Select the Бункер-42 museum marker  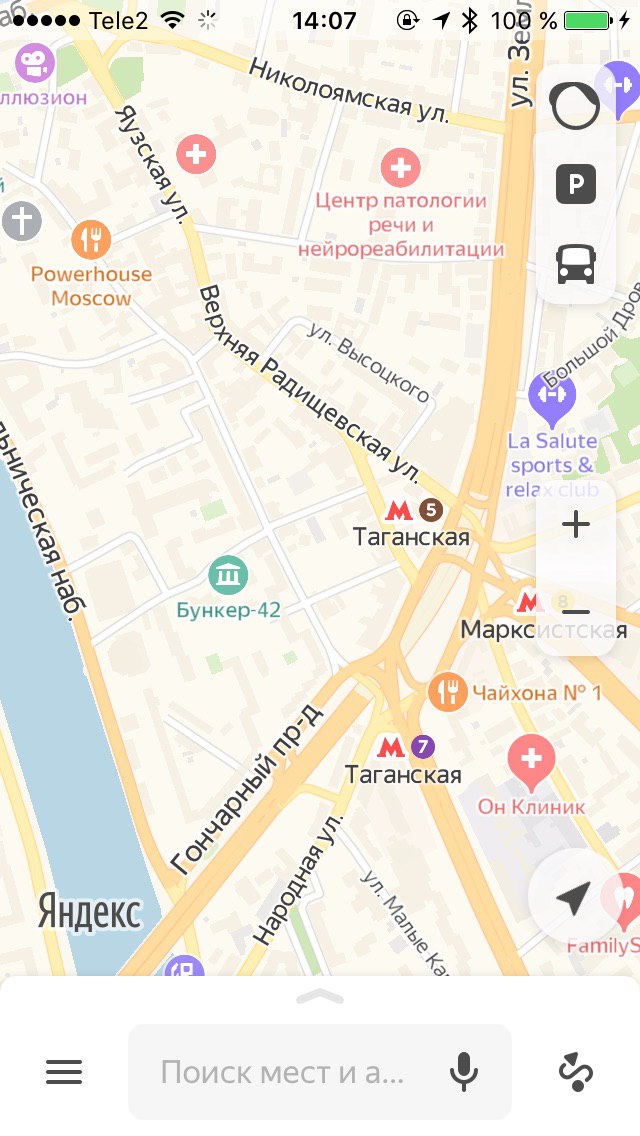(x=228, y=577)
